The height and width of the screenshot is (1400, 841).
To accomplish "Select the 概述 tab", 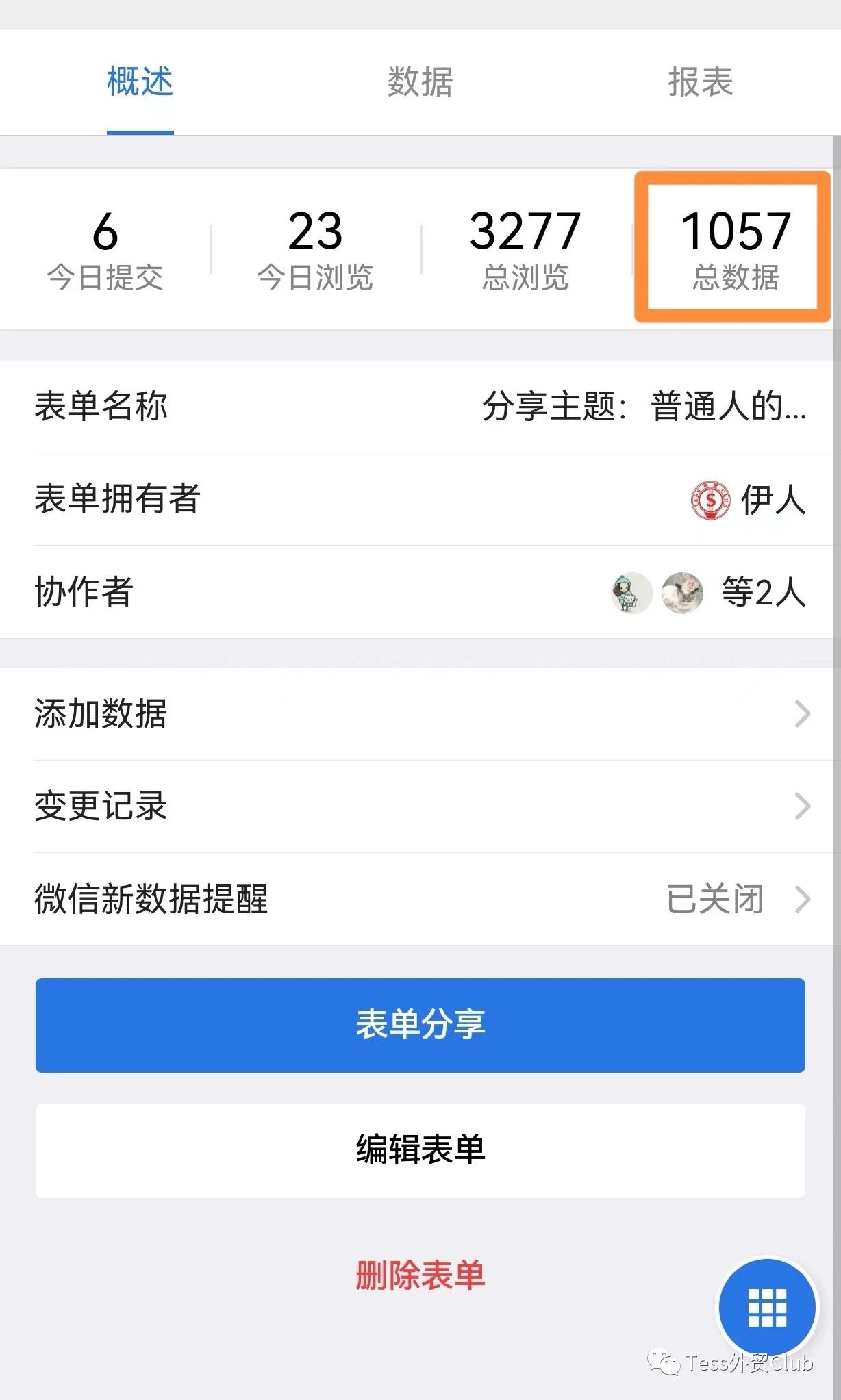I will 140,82.
